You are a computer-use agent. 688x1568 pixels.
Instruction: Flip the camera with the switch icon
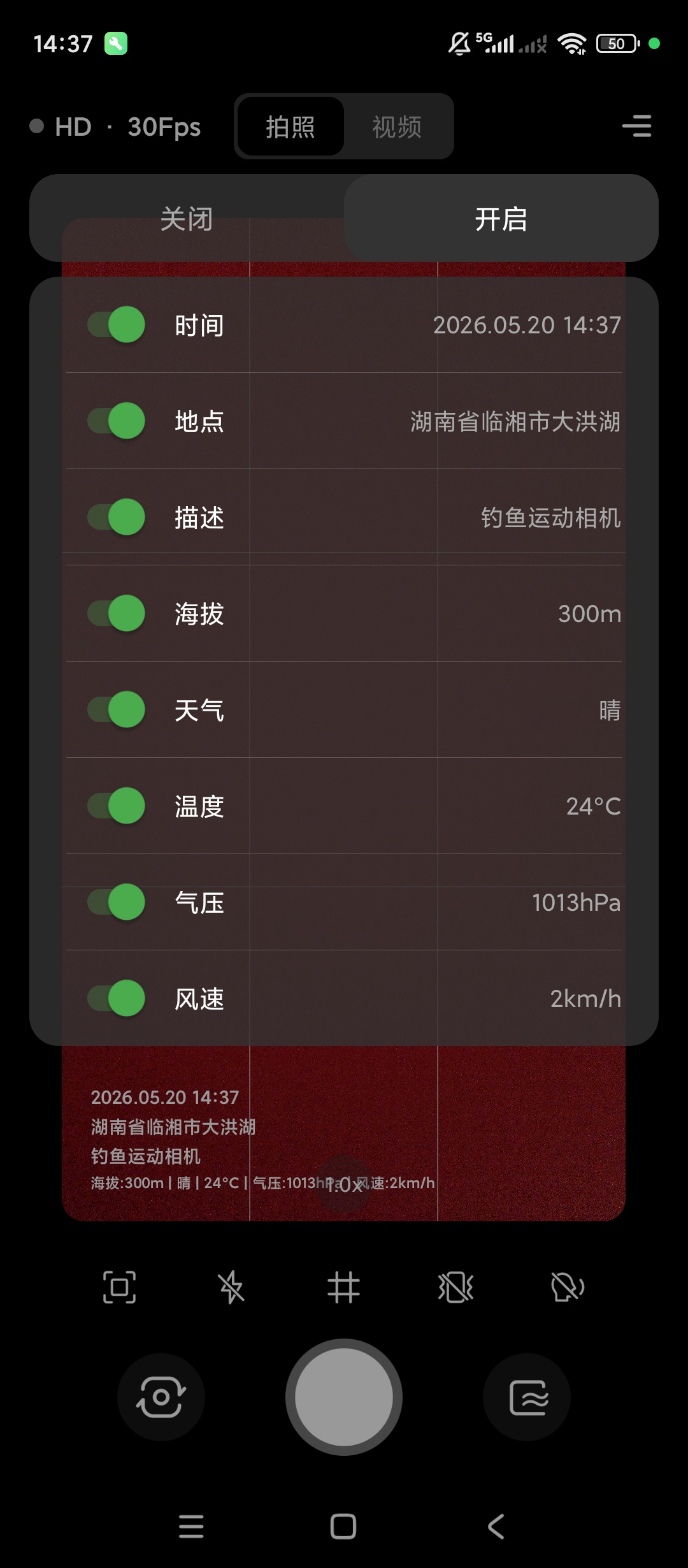161,1397
